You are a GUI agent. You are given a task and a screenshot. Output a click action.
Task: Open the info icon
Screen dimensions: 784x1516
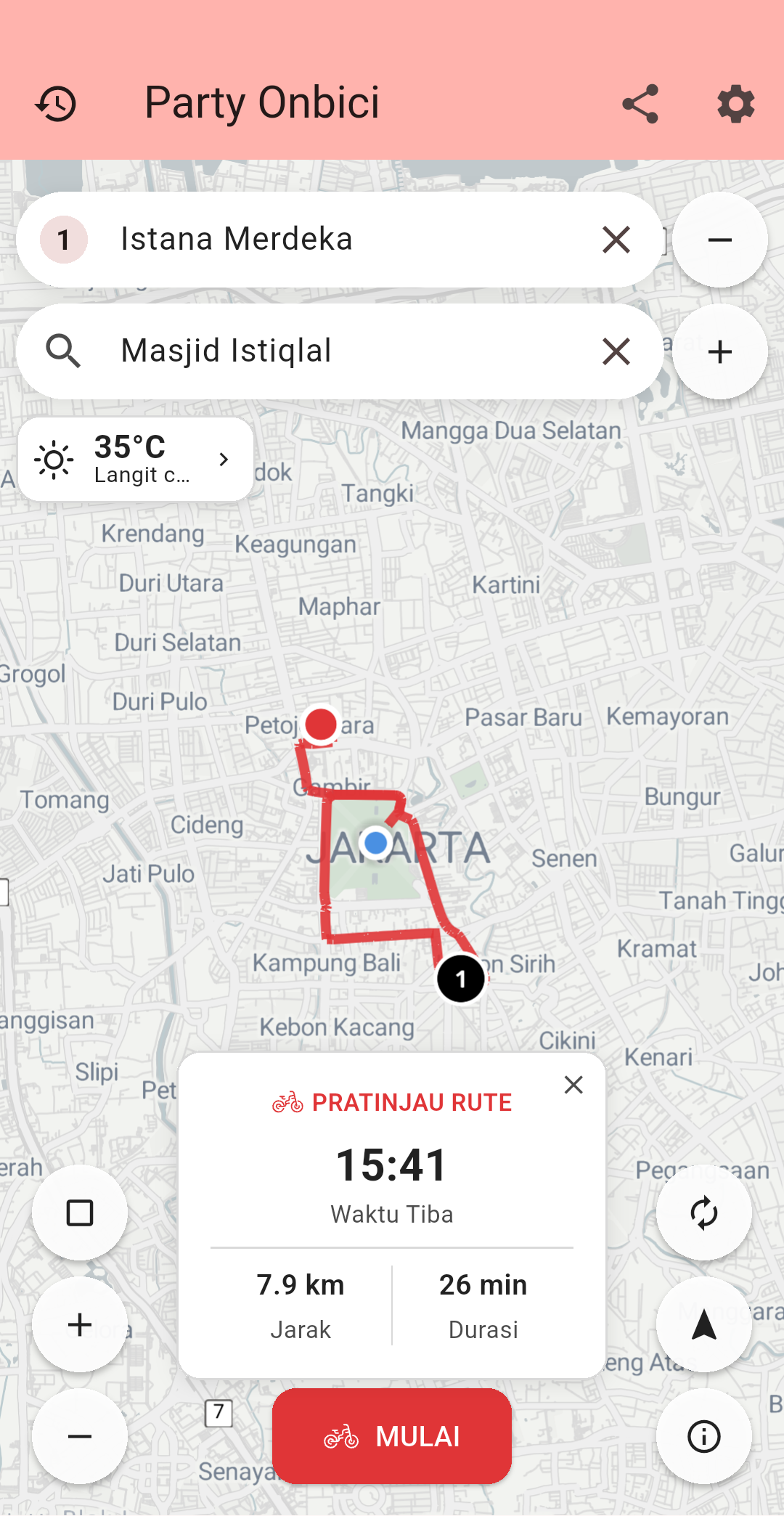[x=703, y=1436]
